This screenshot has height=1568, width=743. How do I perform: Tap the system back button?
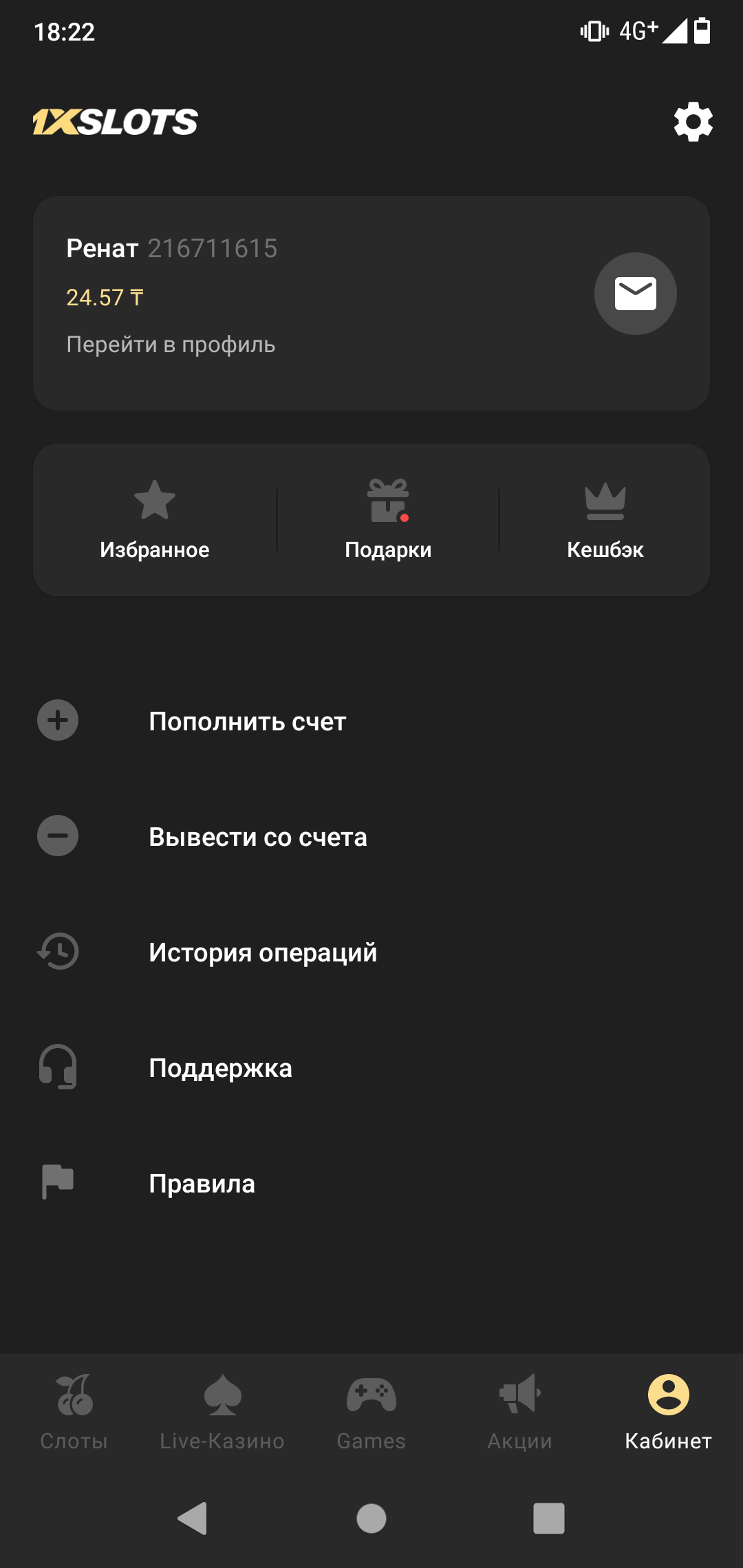(x=193, y=1518)
